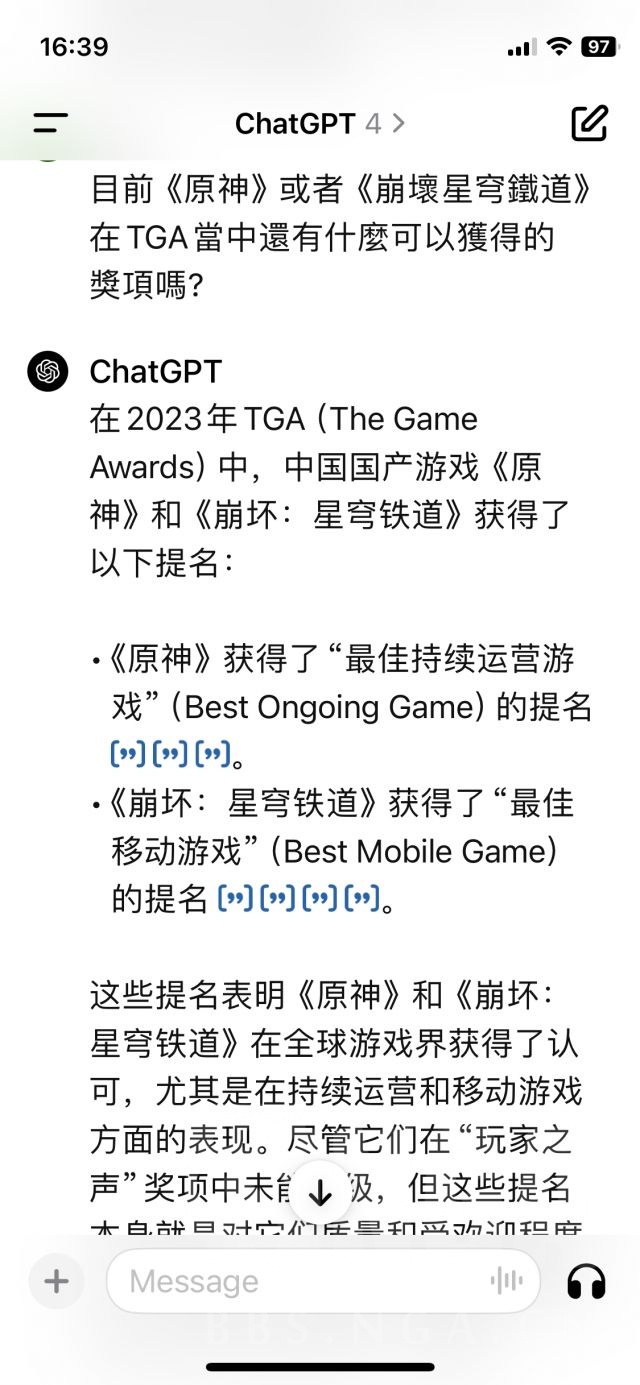Start voice dictation in message box

click(507, 1281)
